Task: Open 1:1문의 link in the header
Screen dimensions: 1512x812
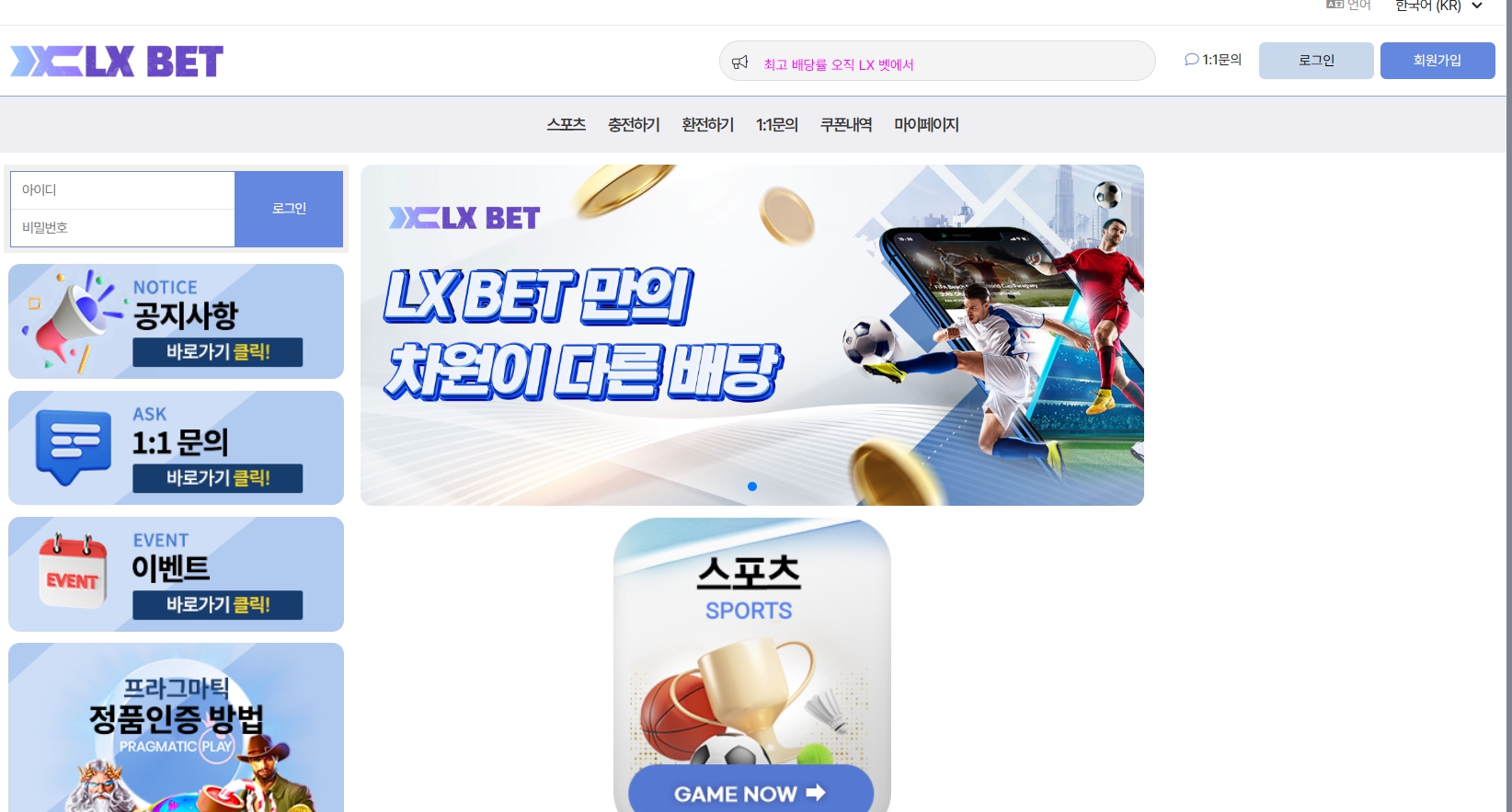Action: [1213, 60]
